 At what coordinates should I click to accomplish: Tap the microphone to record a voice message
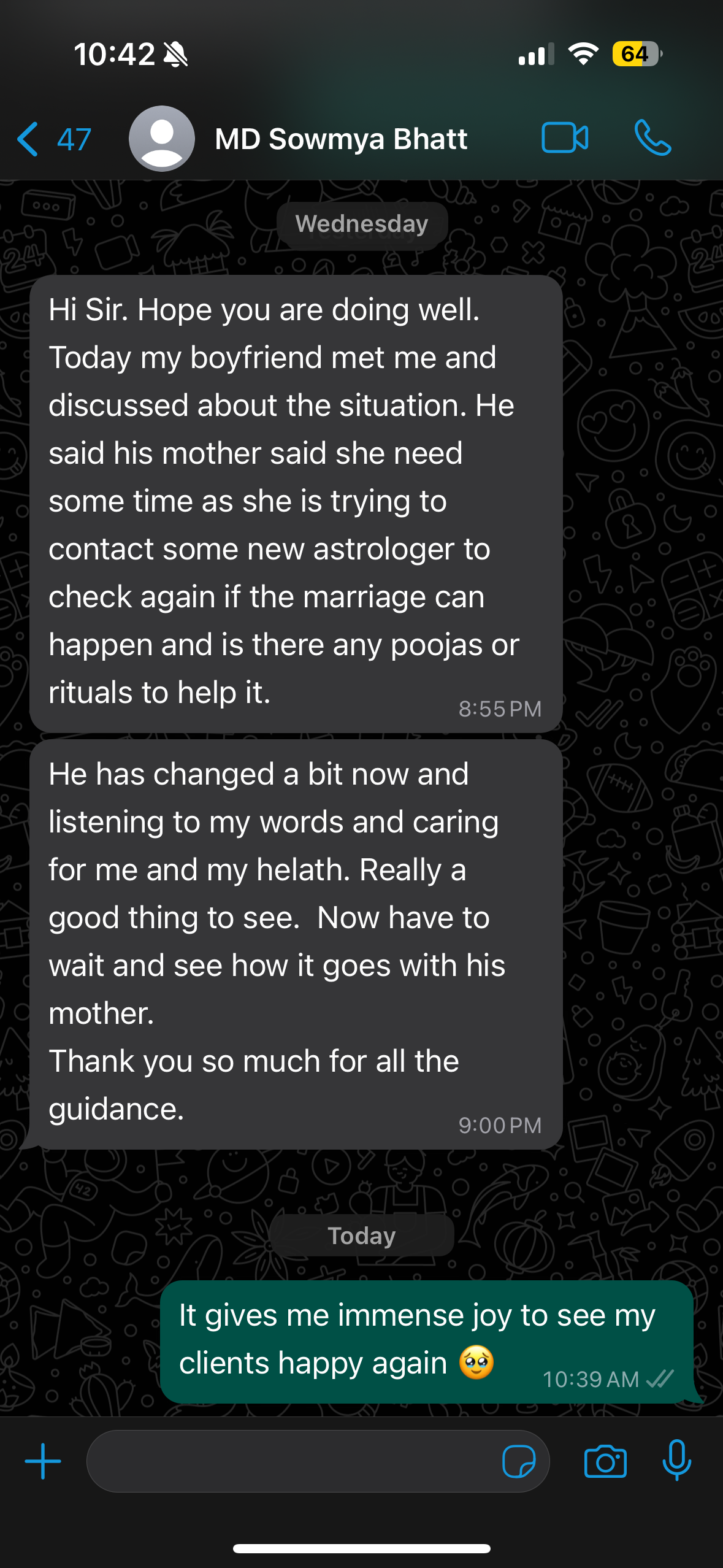(x=677, y=1460)
